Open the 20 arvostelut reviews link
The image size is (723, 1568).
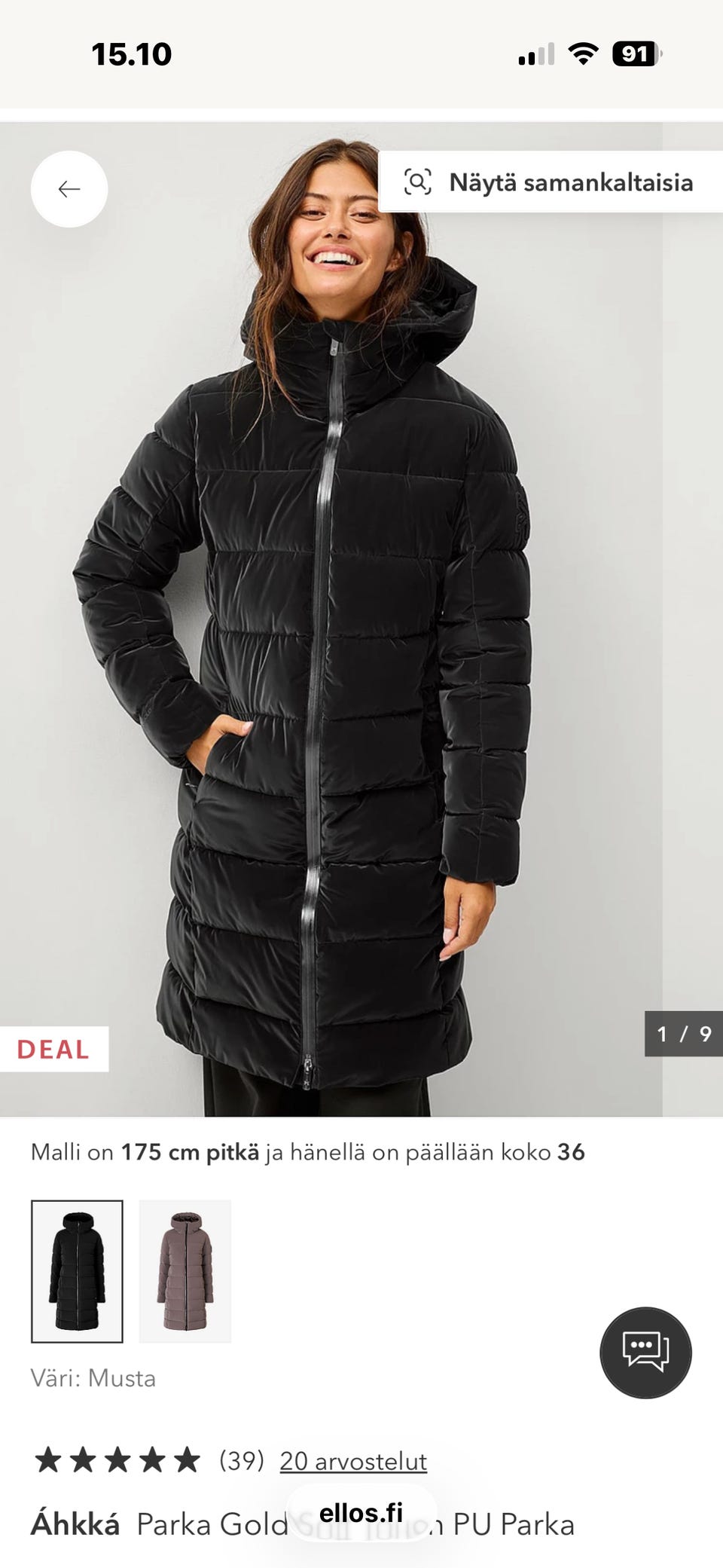(x=352, y=1461)
